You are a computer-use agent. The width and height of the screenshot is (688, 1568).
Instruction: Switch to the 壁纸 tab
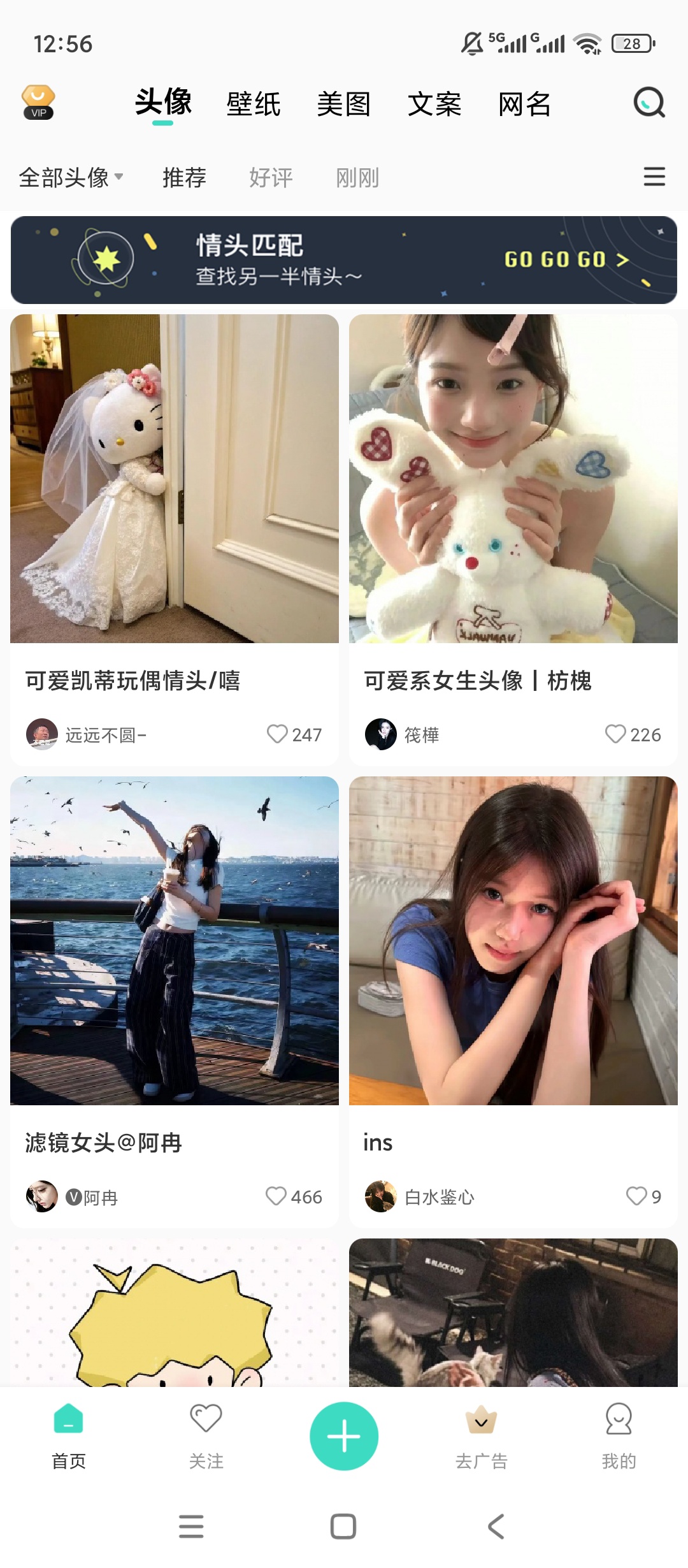click(254, 104)
